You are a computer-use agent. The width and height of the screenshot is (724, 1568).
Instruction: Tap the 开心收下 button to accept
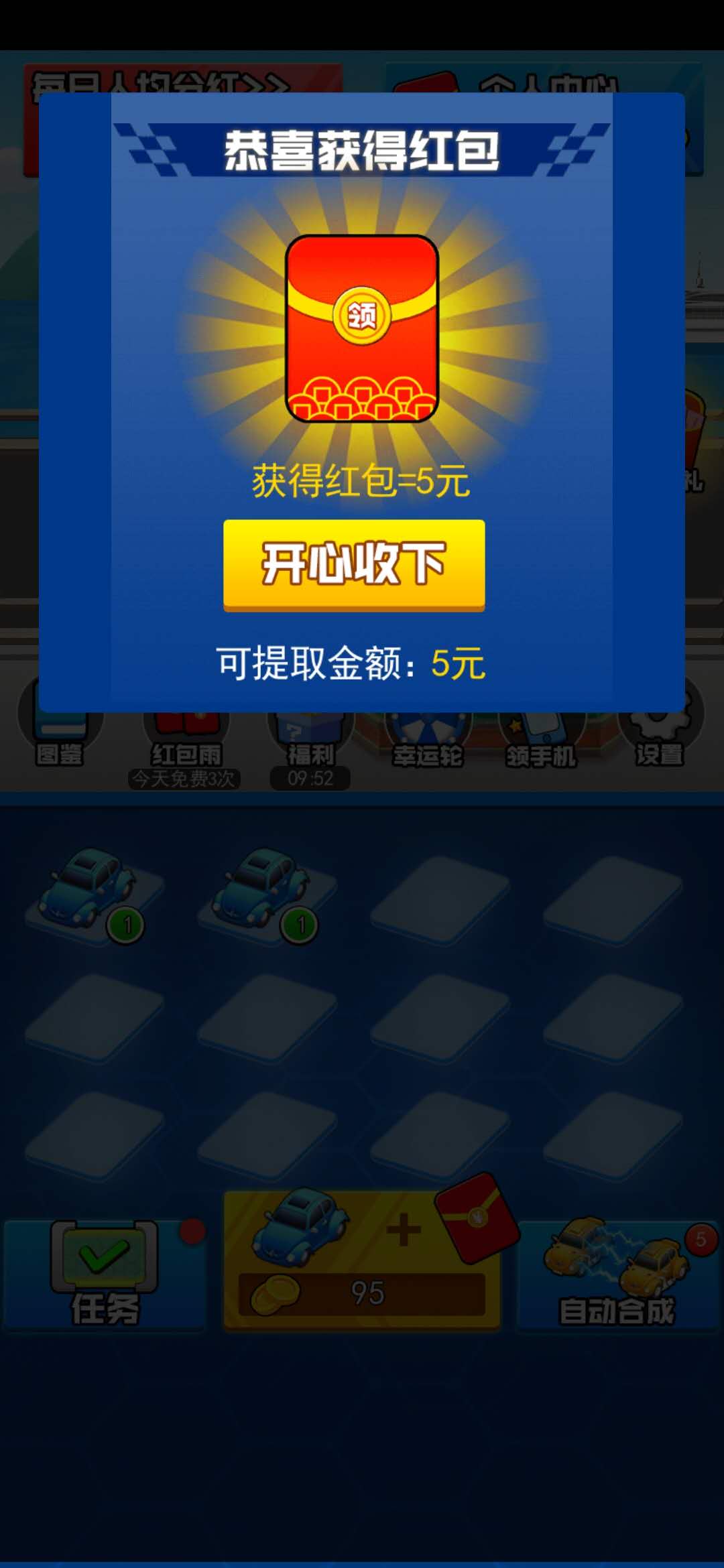point(354,564)
